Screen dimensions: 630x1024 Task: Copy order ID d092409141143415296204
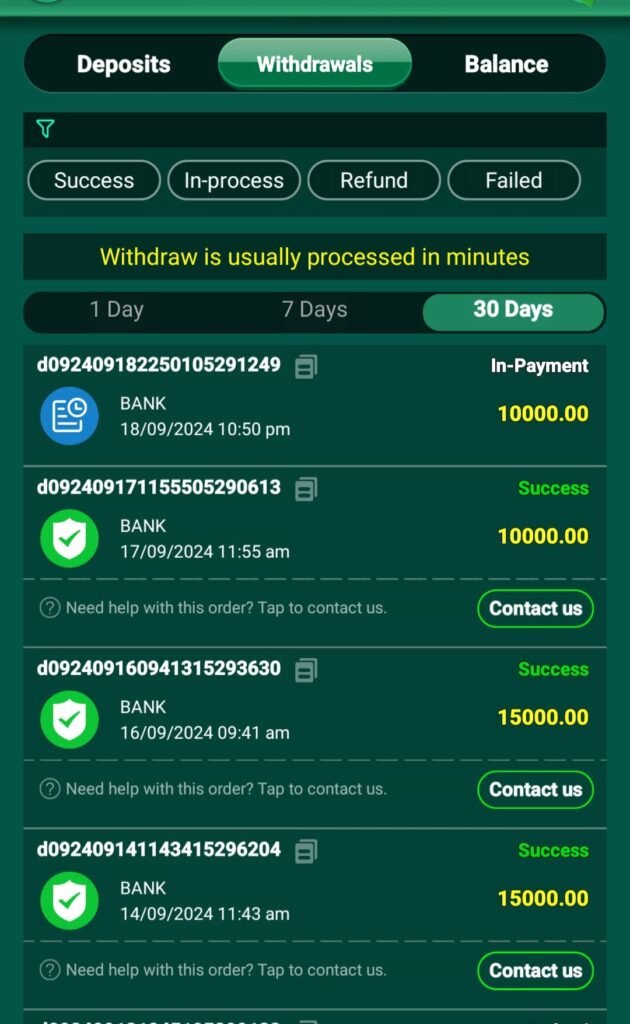click(x=307, y=851)
